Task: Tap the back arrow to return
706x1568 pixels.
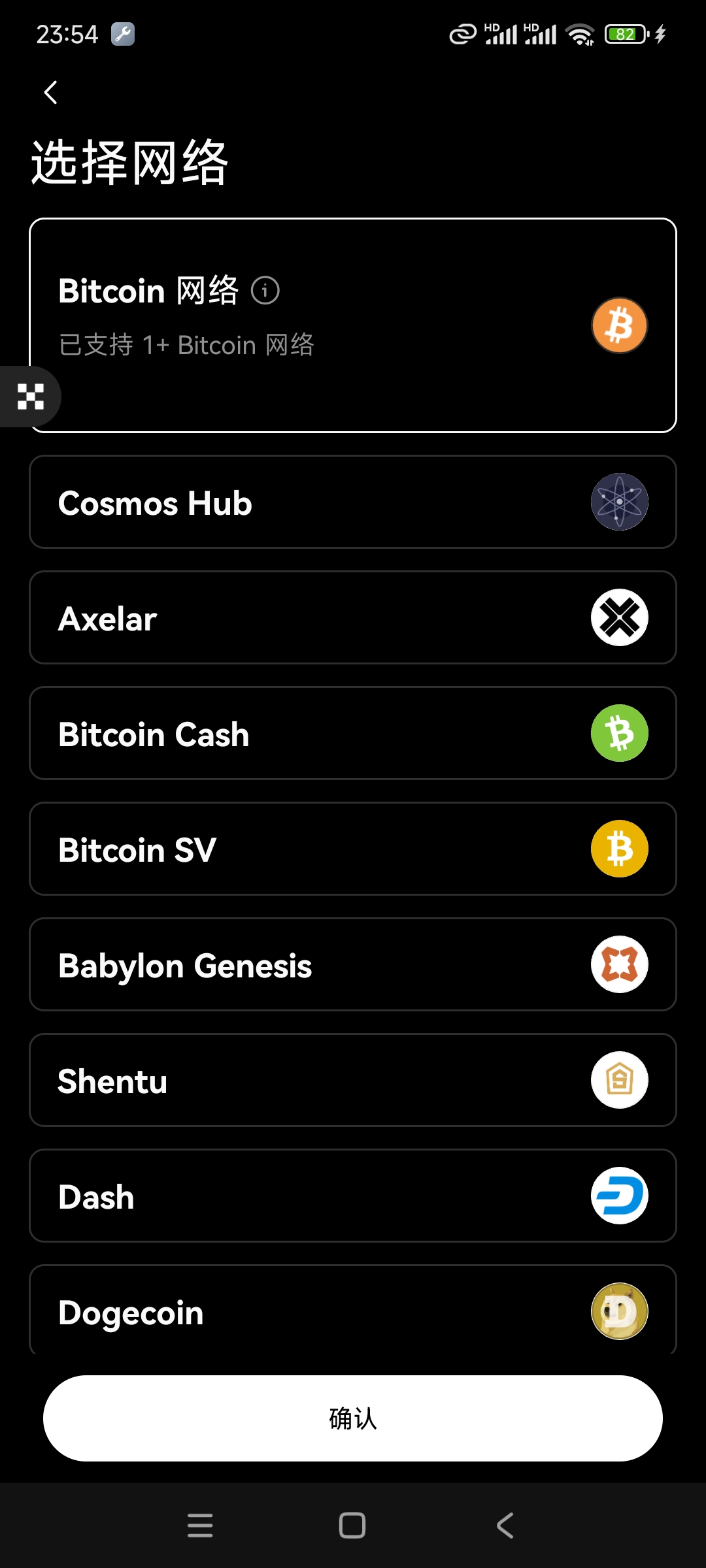Action: 50,92
